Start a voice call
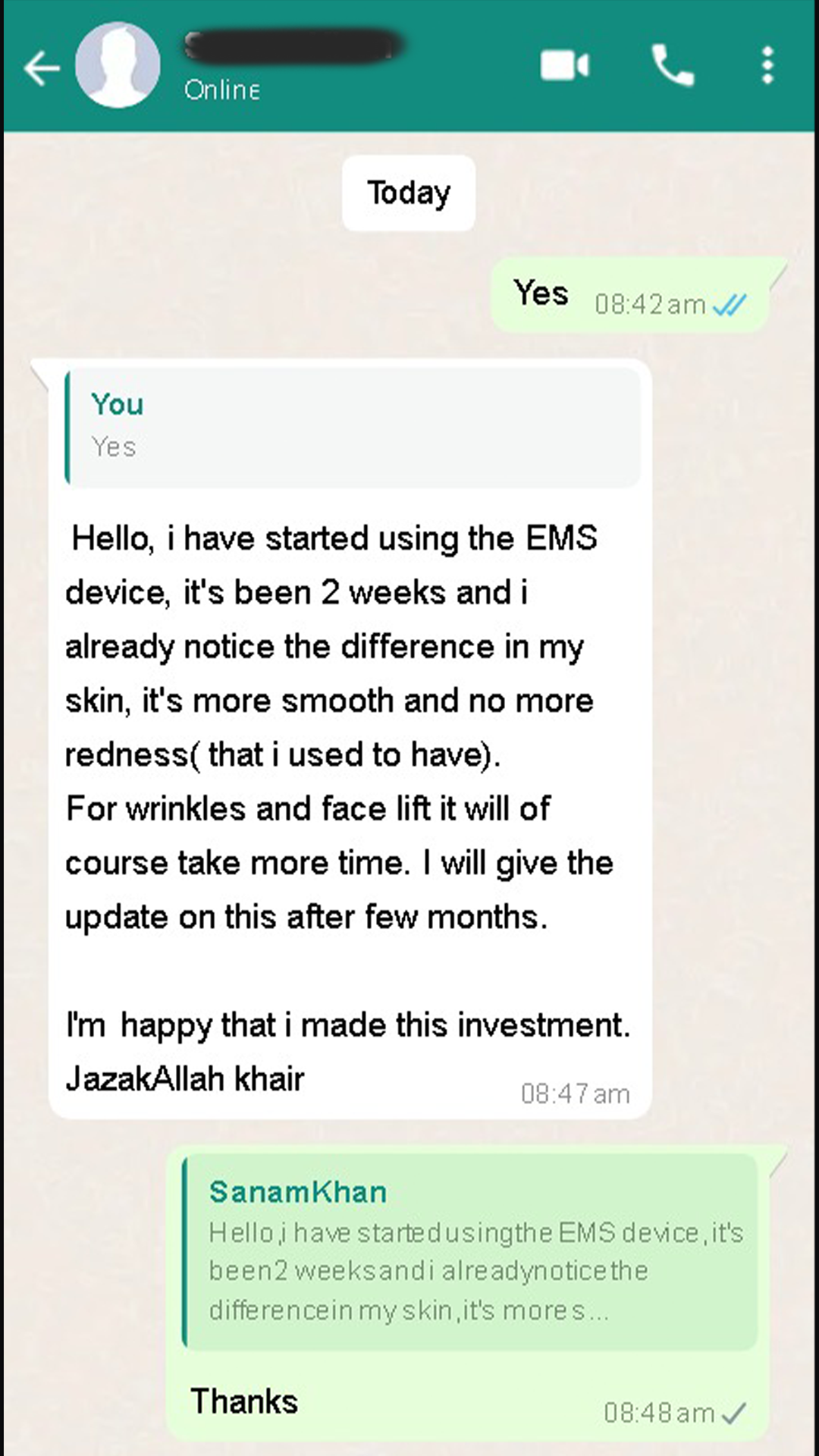Viewport: 819px width, 1456px height. coord(673,66)
